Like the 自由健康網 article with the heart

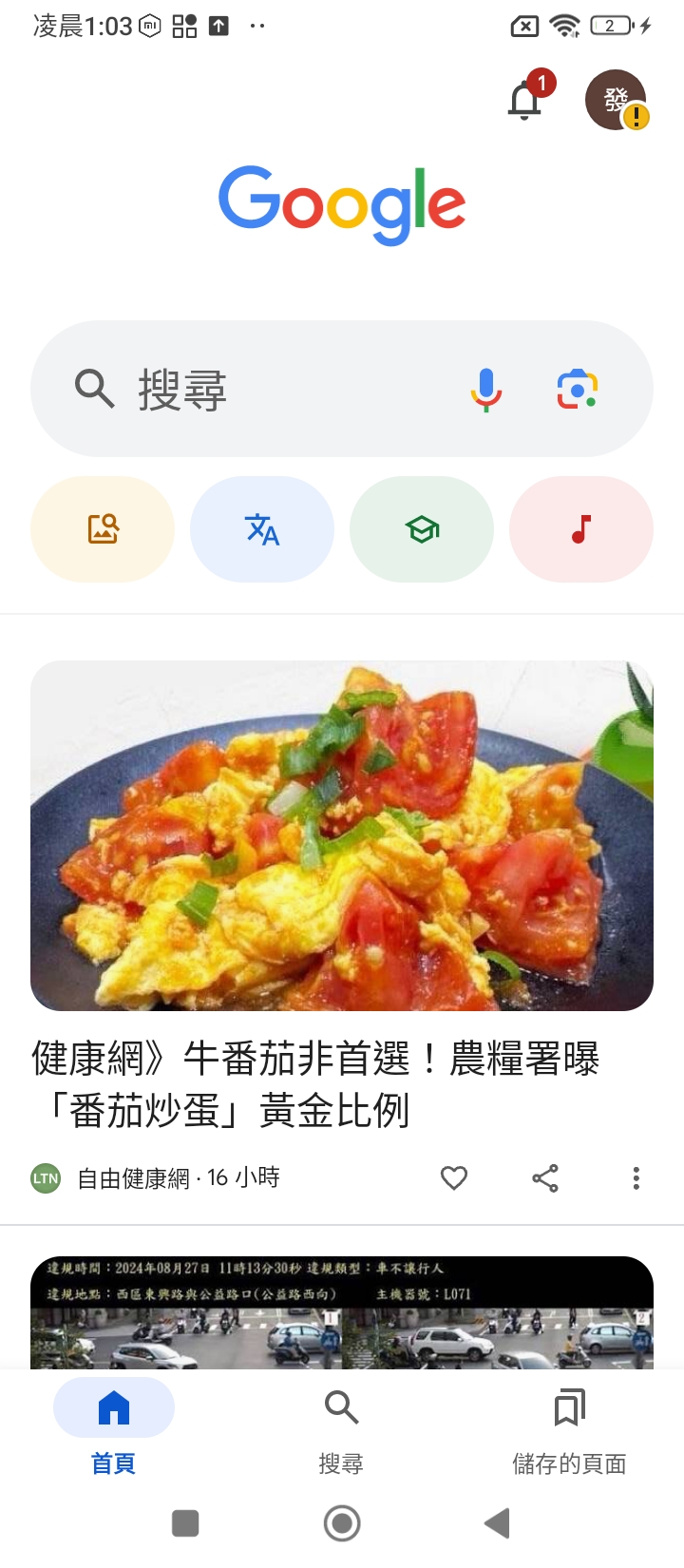click(454, 1178)
